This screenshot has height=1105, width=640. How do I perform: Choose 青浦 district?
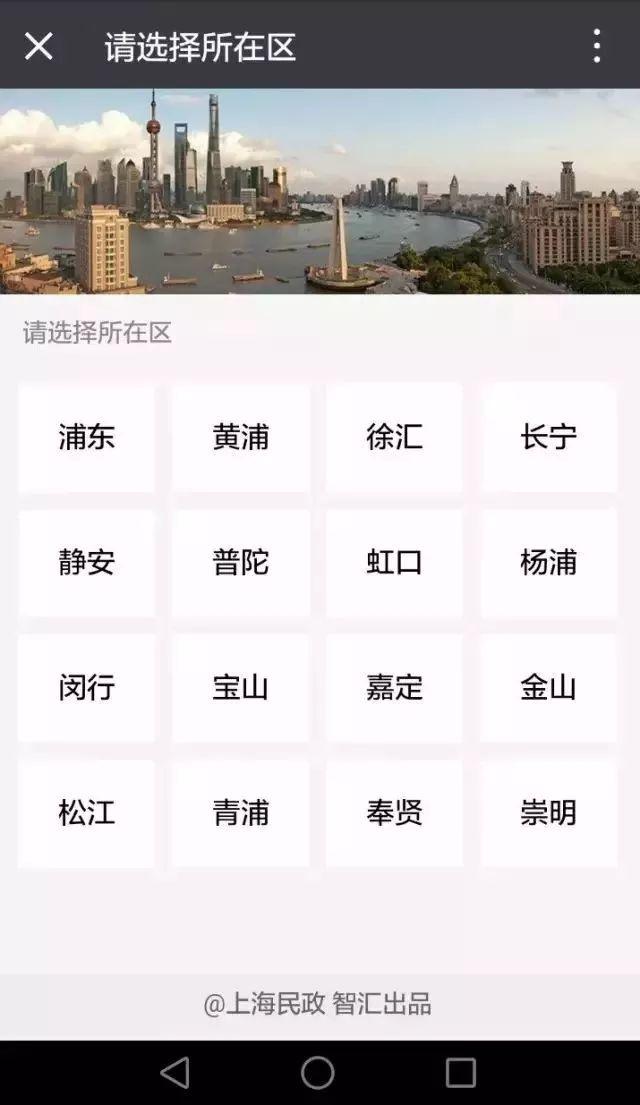241,813
